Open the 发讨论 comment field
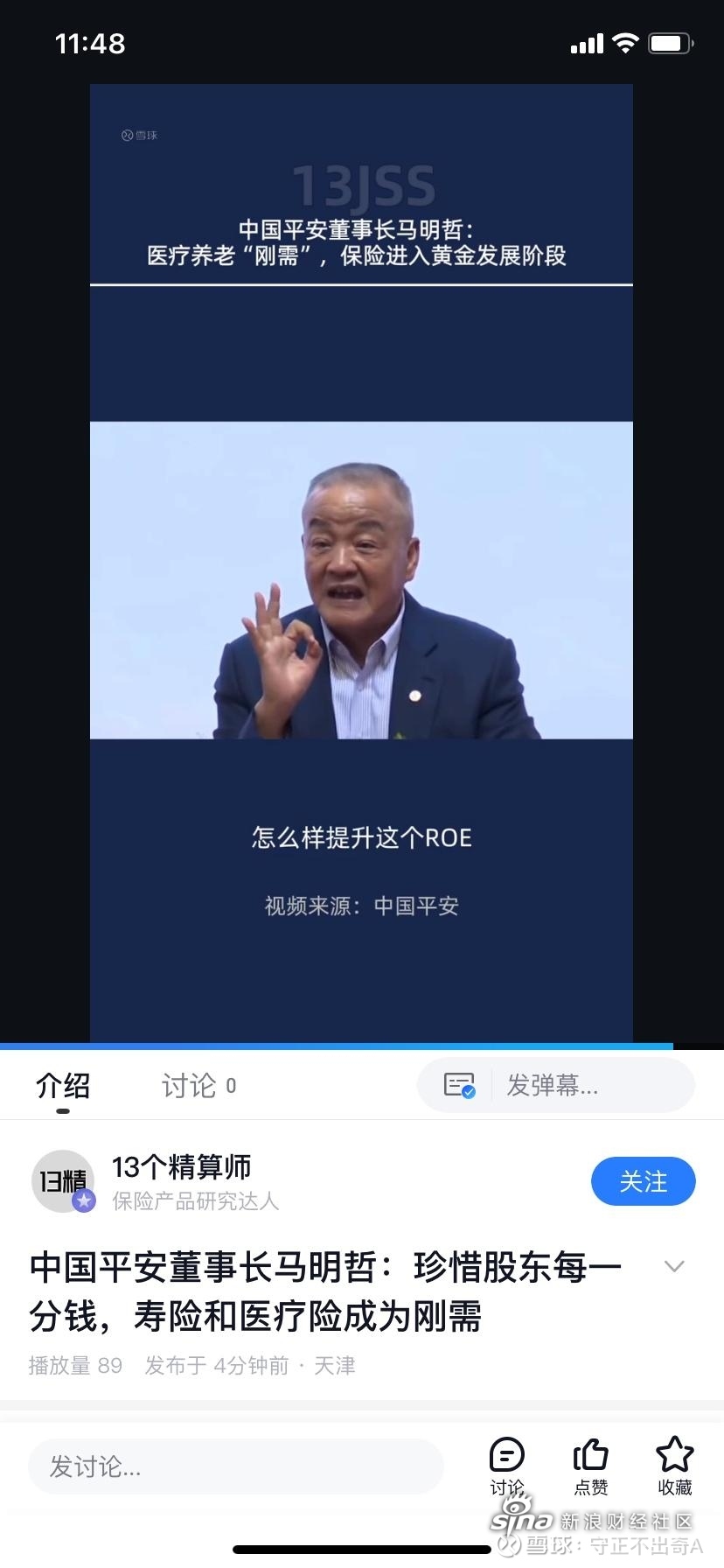The height and width of the screenshot is (1568, 724). coord(236,1466)
